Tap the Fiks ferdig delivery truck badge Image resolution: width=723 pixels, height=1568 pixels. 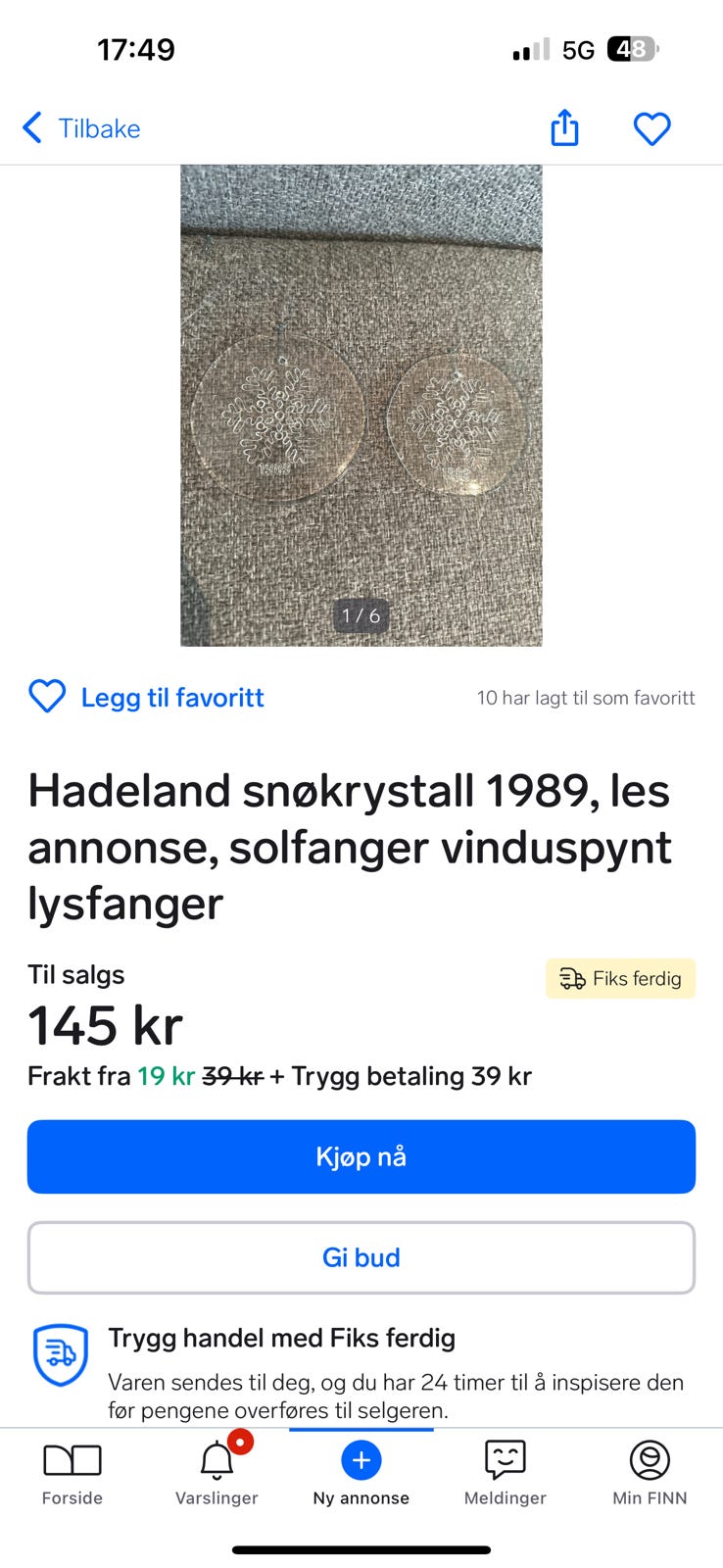(620, 978)
